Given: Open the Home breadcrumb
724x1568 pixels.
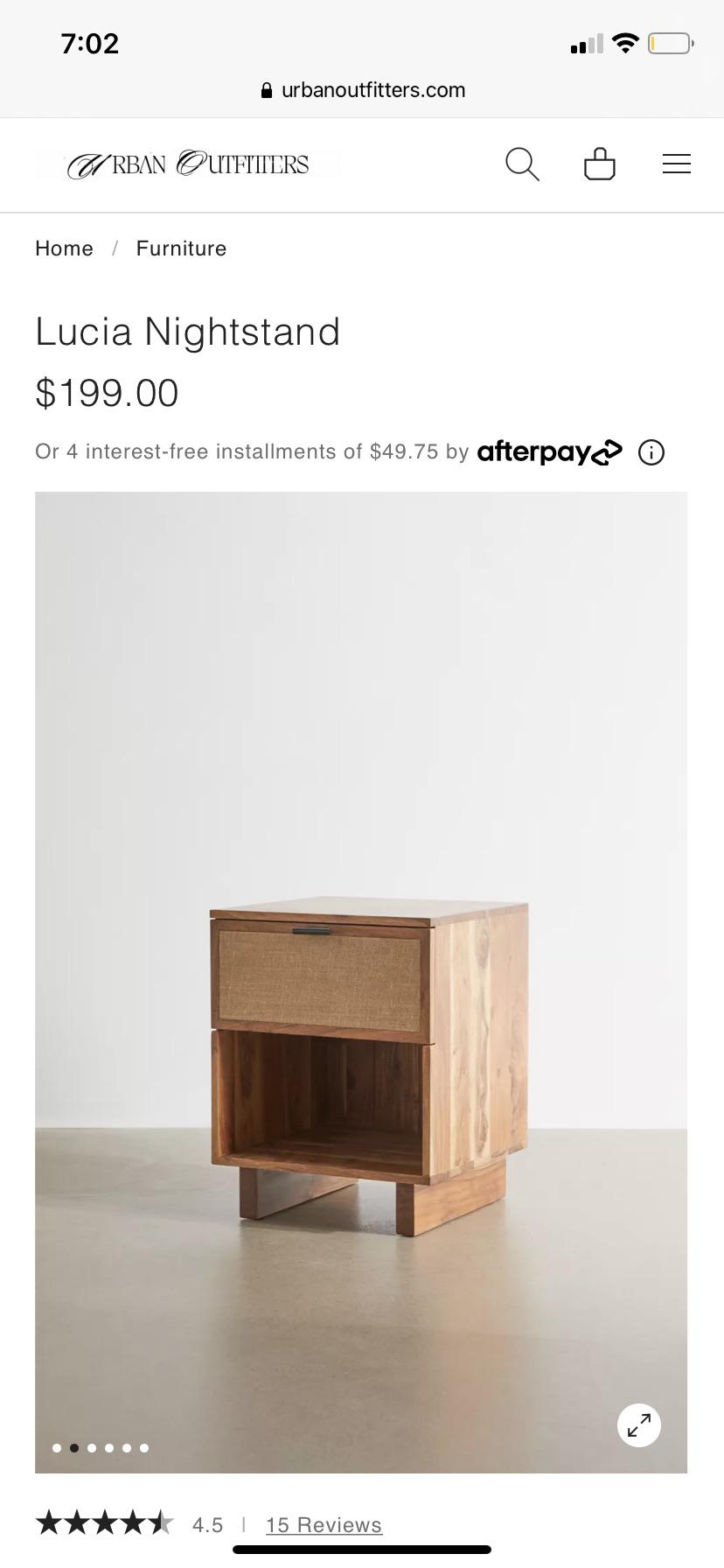Looking at the screenshot, I should (x=64, y=248).
